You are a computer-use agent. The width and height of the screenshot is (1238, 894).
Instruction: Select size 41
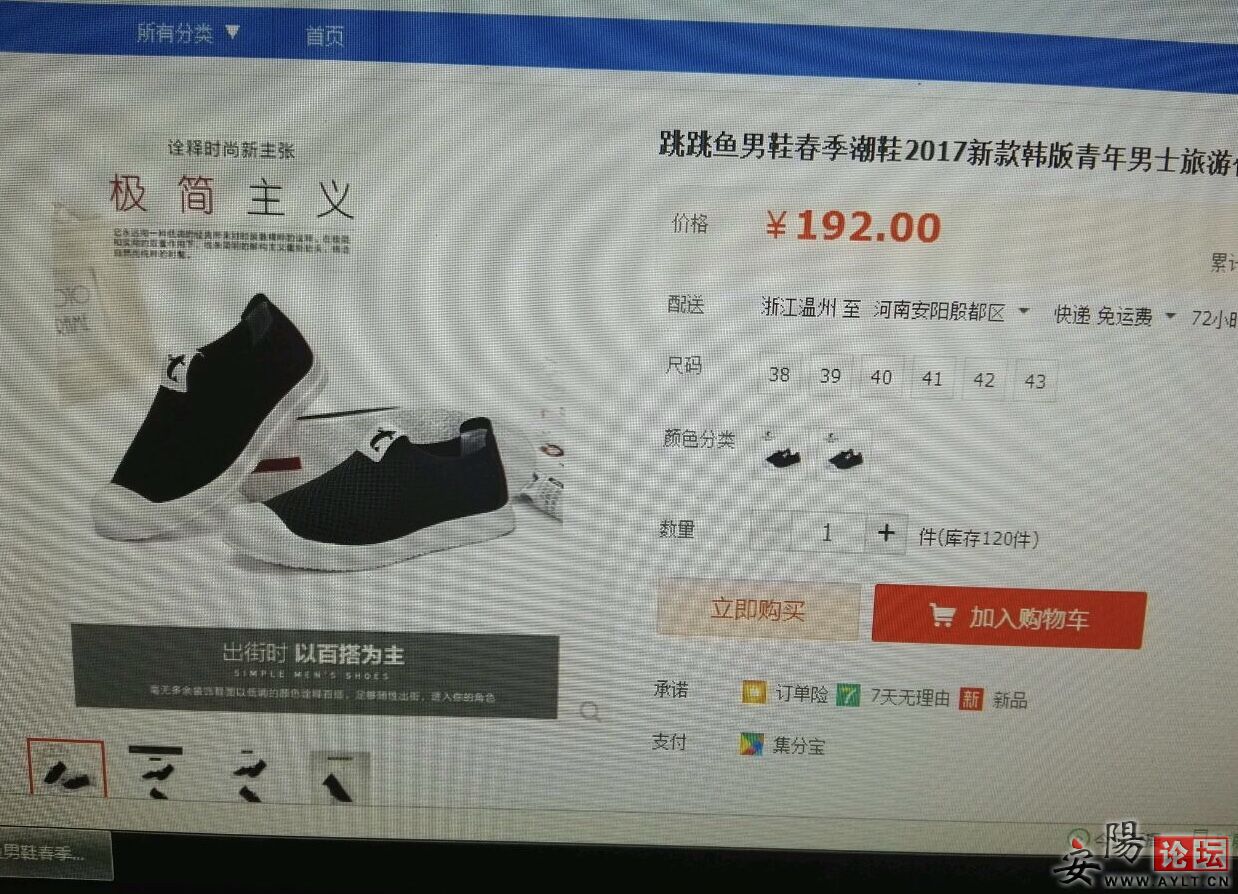click(933, 379)
